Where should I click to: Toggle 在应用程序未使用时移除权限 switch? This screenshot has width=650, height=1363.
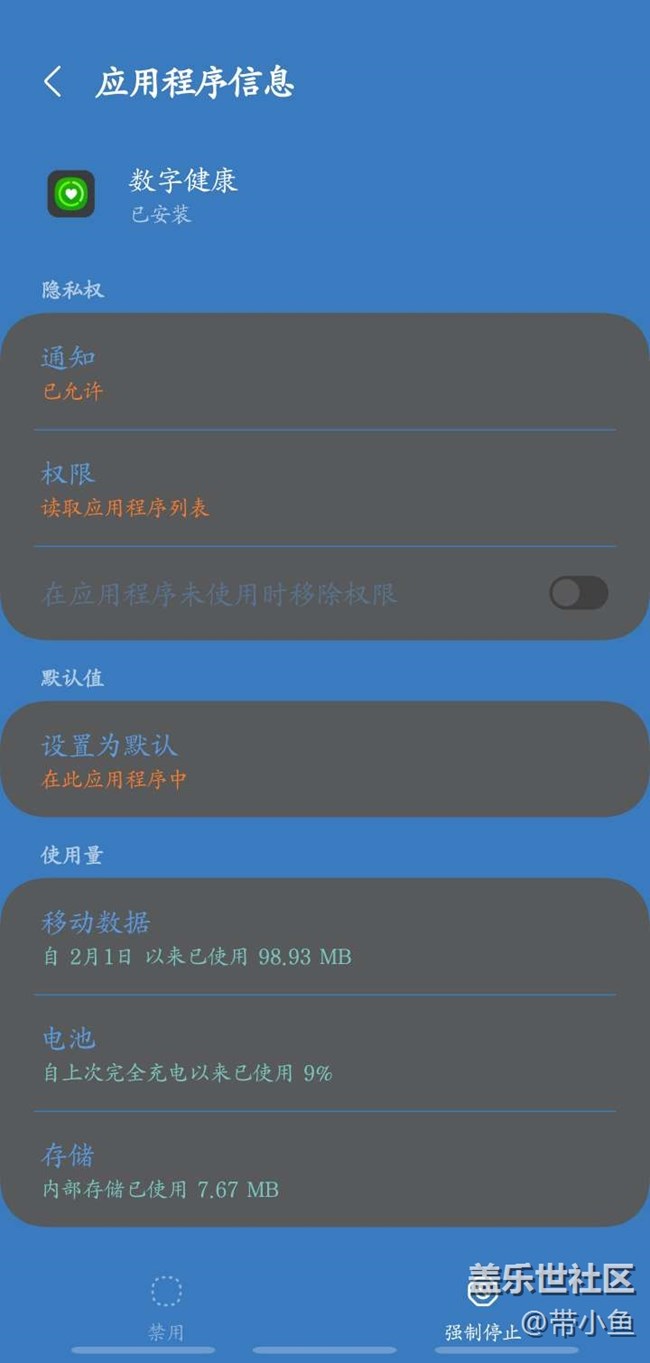coord(579,593)
